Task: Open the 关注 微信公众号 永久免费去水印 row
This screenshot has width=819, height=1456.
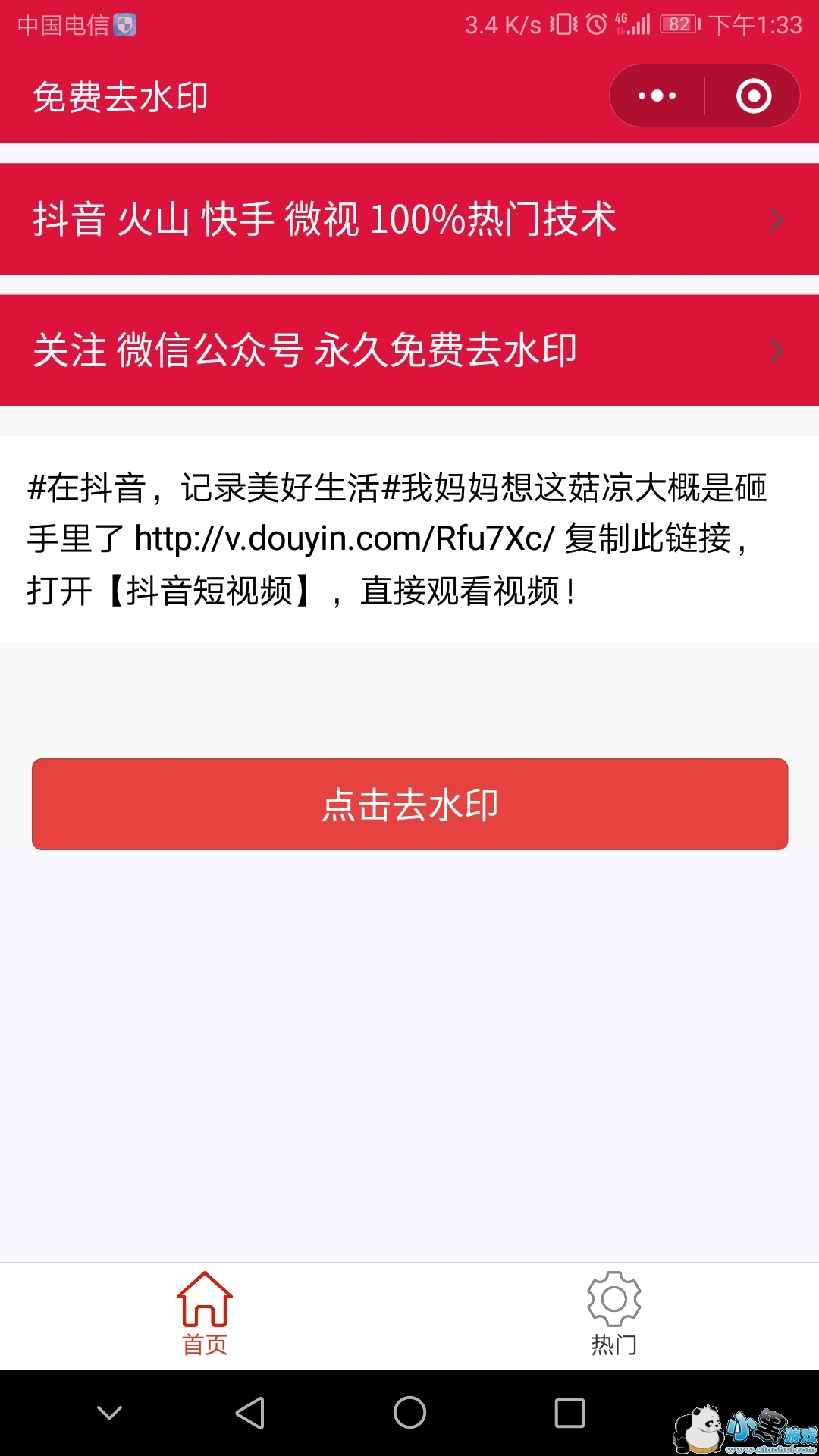Action: (x=409, y=350)
